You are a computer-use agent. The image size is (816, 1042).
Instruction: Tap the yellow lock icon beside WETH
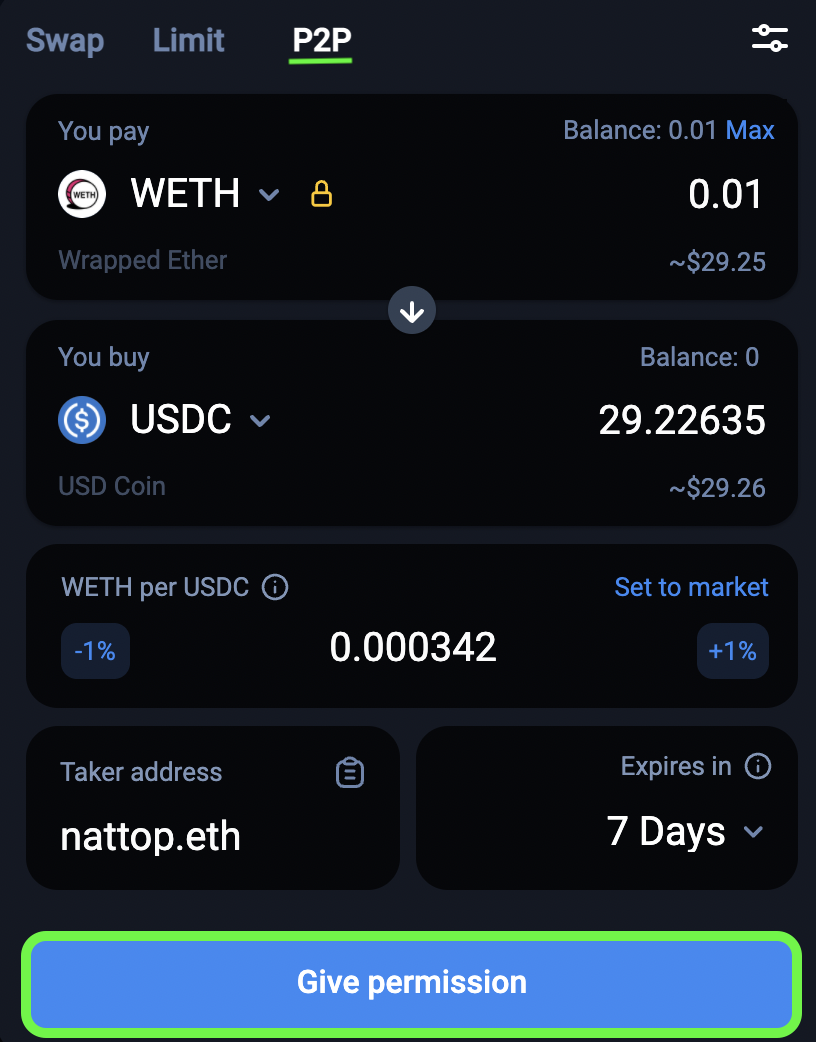[321, 194]
